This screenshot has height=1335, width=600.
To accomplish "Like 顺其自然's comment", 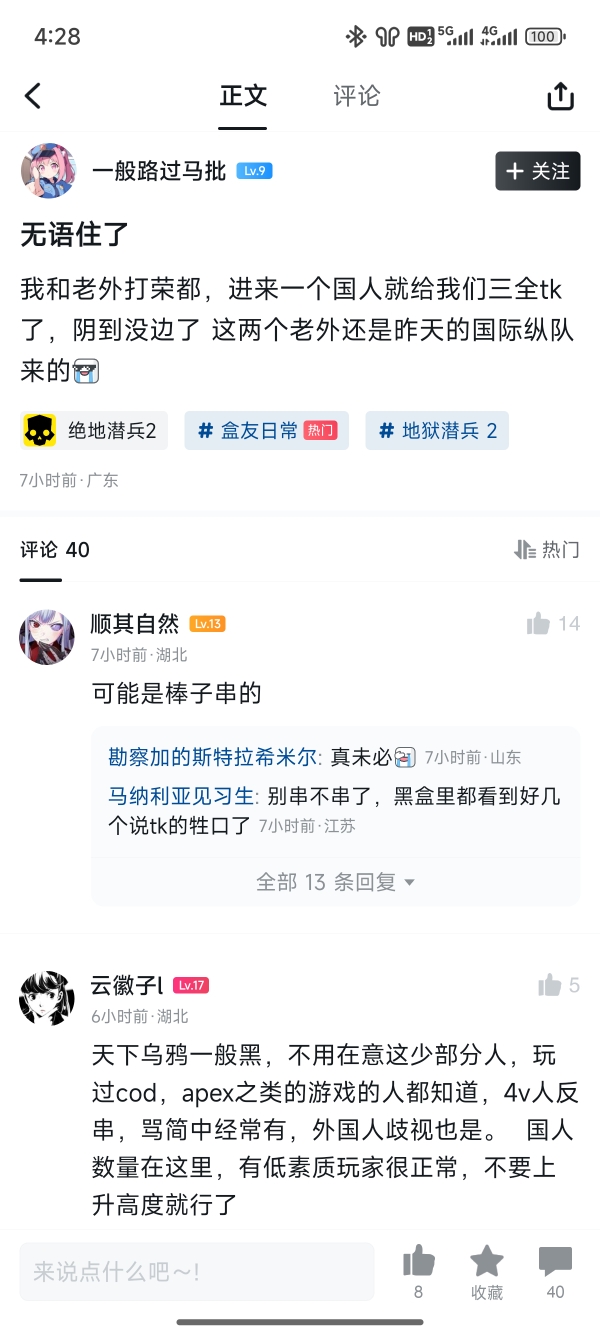I will 539,624.
